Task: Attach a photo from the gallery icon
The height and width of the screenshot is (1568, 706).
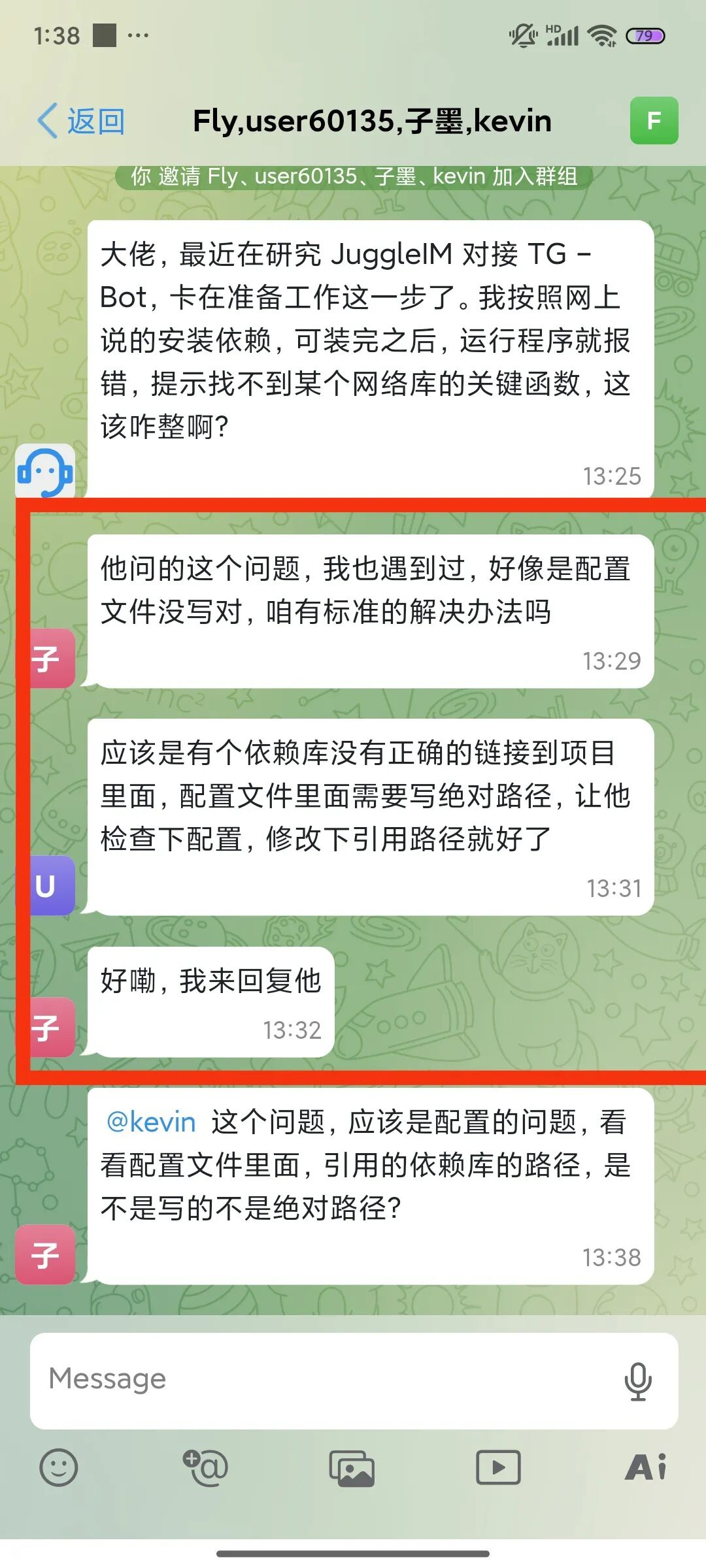Action: pyautogui.click(x=352, y=1468)
